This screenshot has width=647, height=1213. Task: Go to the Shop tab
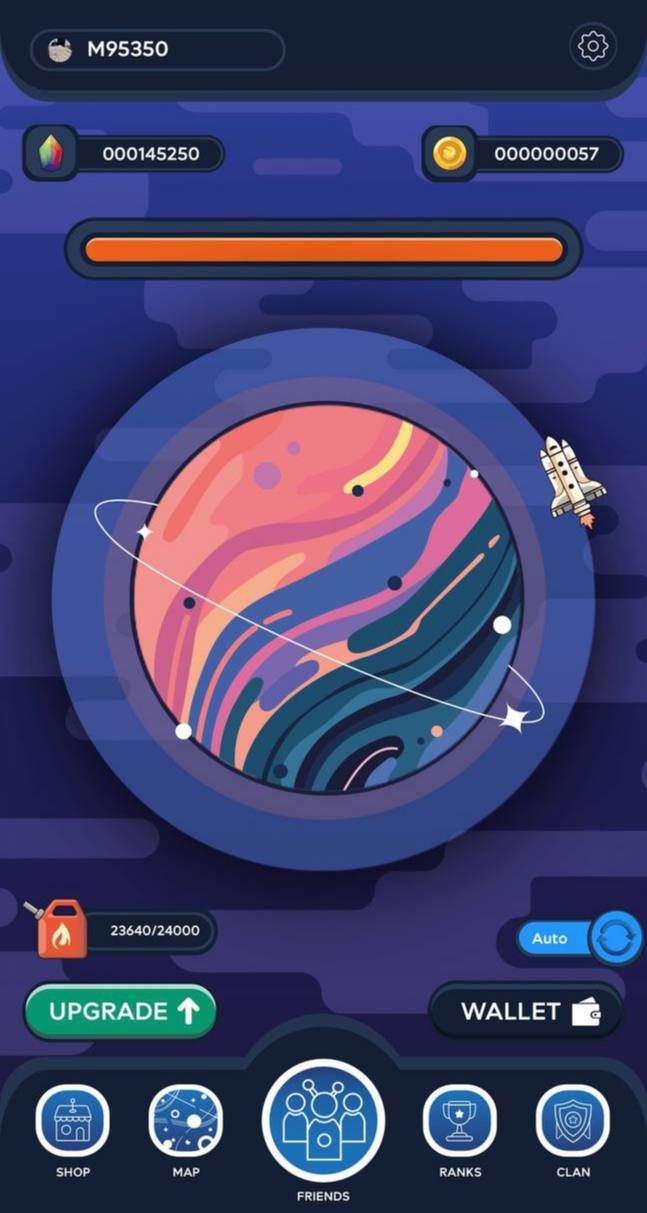[x=72, y=1121]
